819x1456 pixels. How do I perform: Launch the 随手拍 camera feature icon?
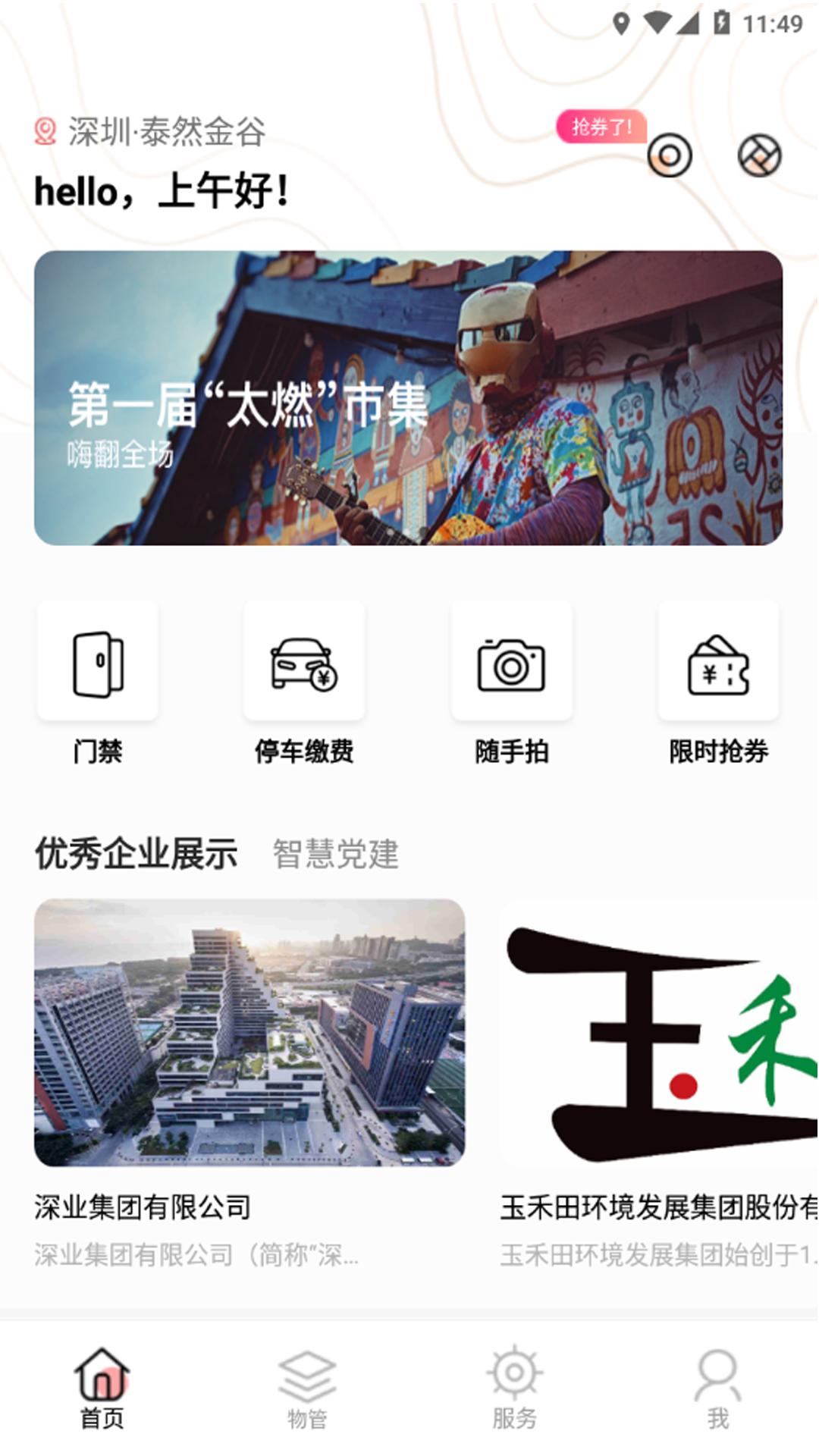[512, 660]
